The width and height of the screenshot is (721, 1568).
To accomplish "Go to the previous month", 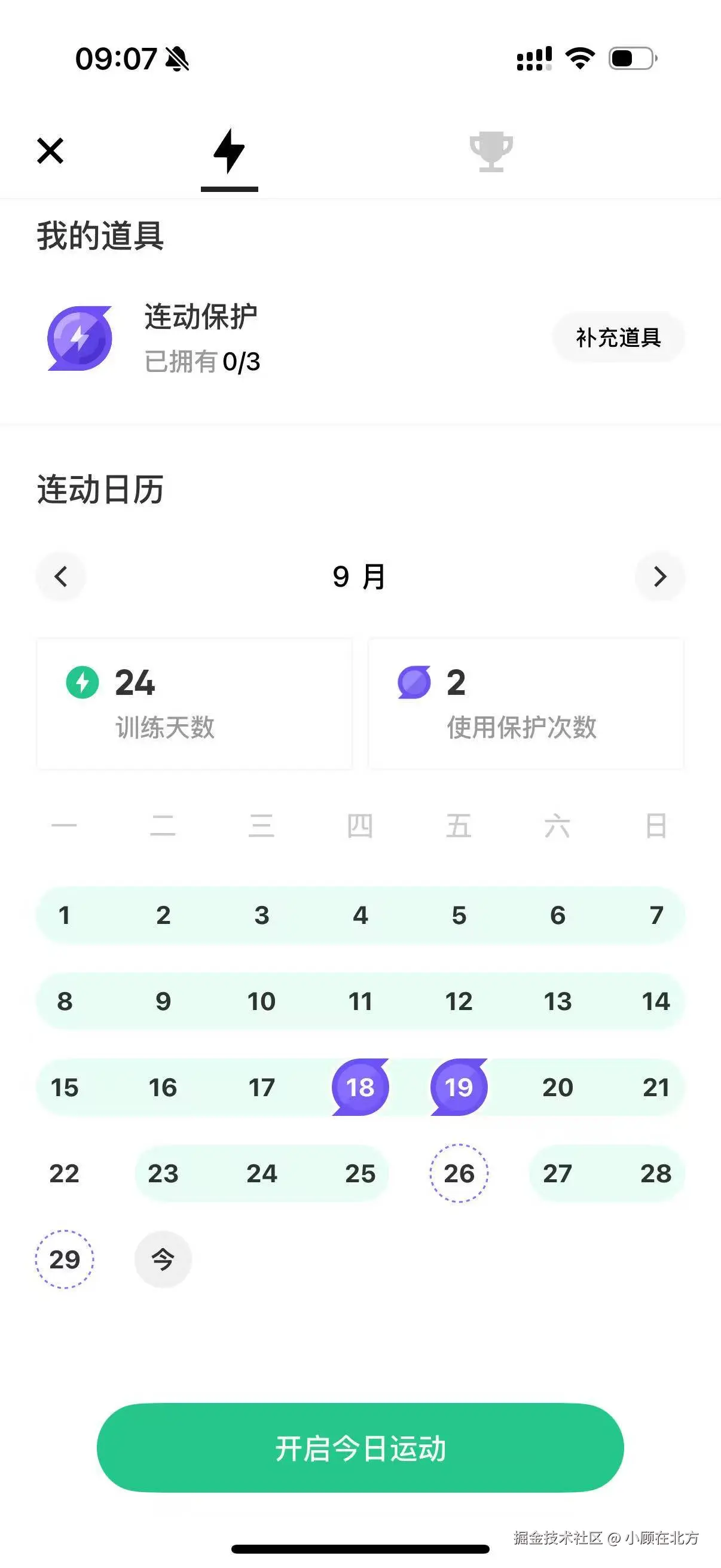I will [61, 576].
